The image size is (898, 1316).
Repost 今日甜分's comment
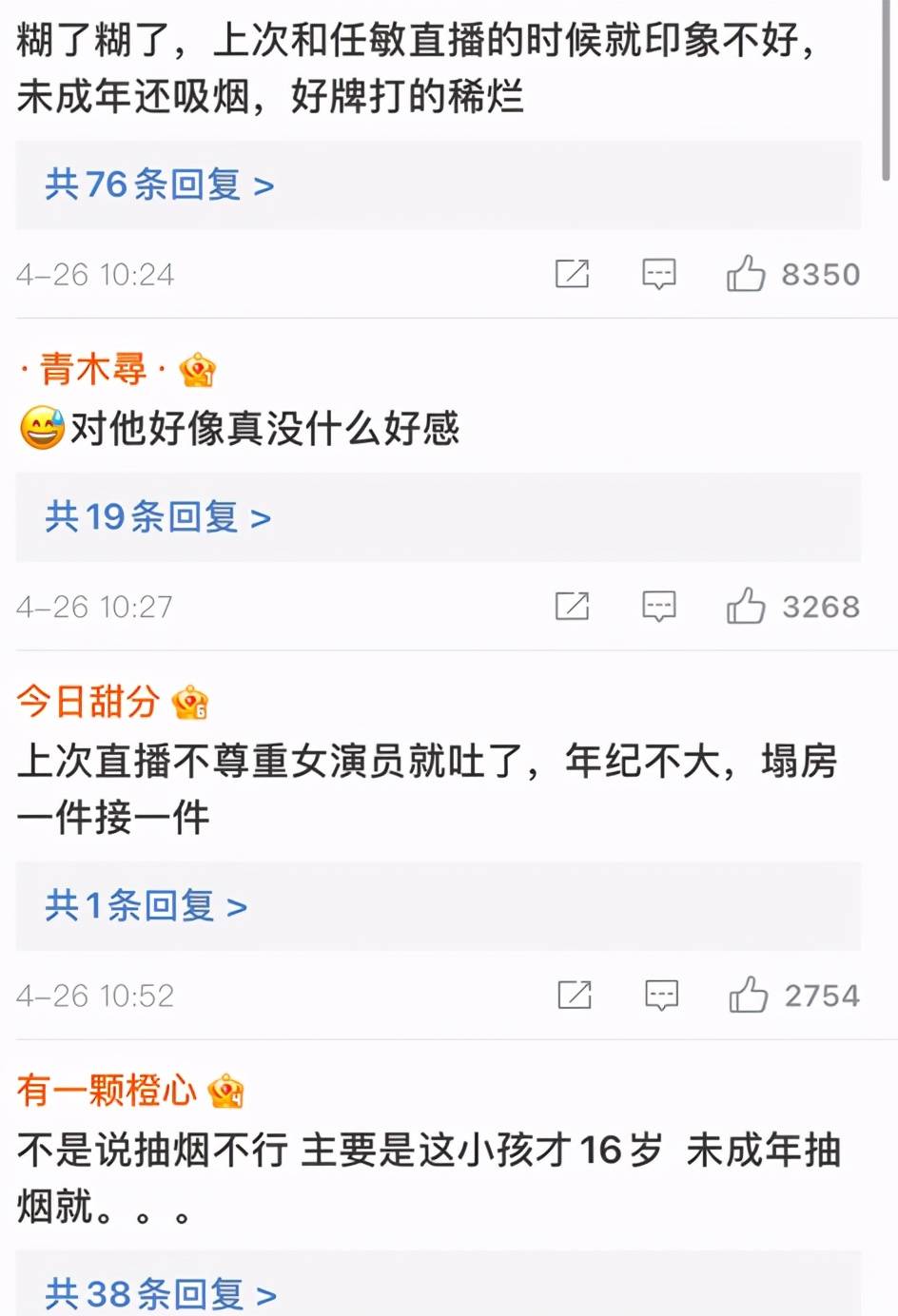[575, 995]
